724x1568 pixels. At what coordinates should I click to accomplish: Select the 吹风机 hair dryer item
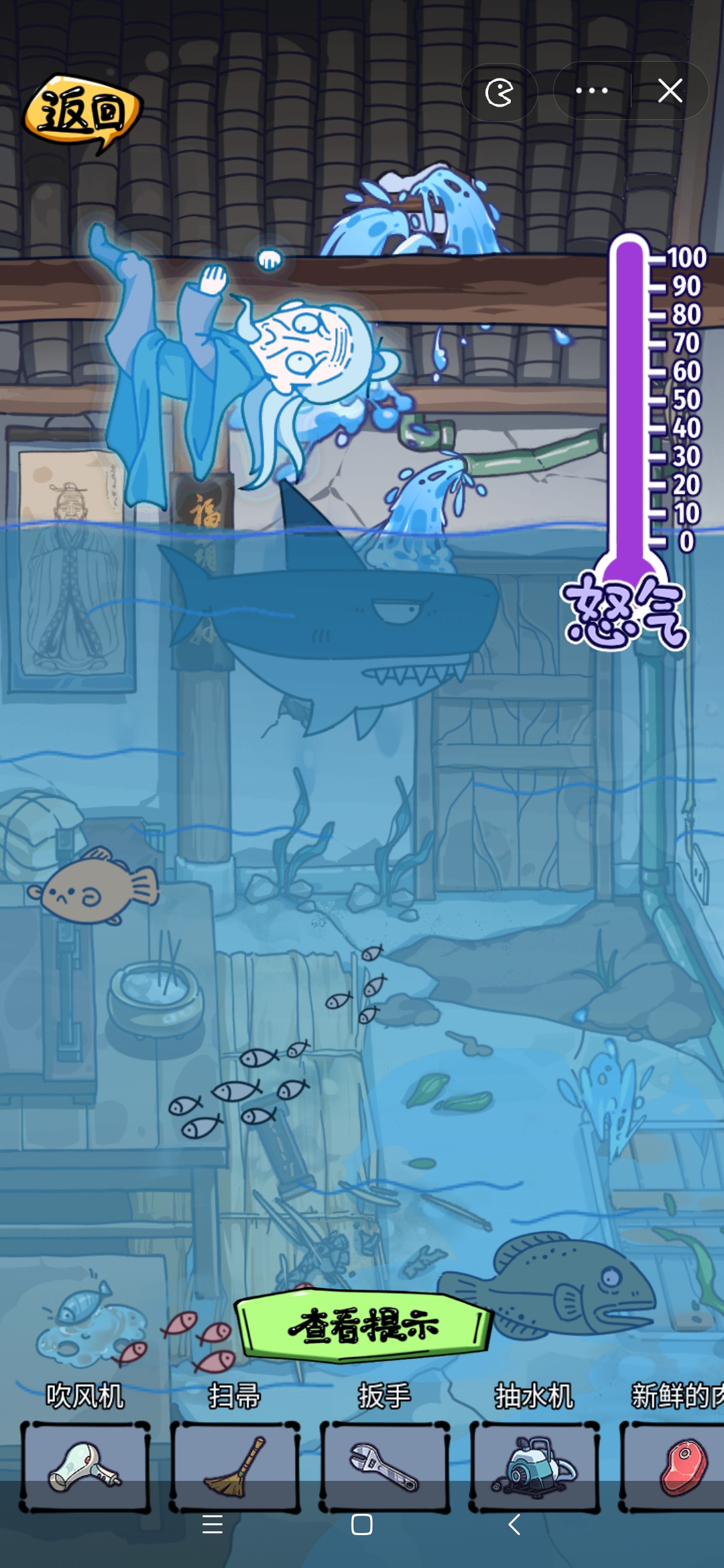point(85,1466)
